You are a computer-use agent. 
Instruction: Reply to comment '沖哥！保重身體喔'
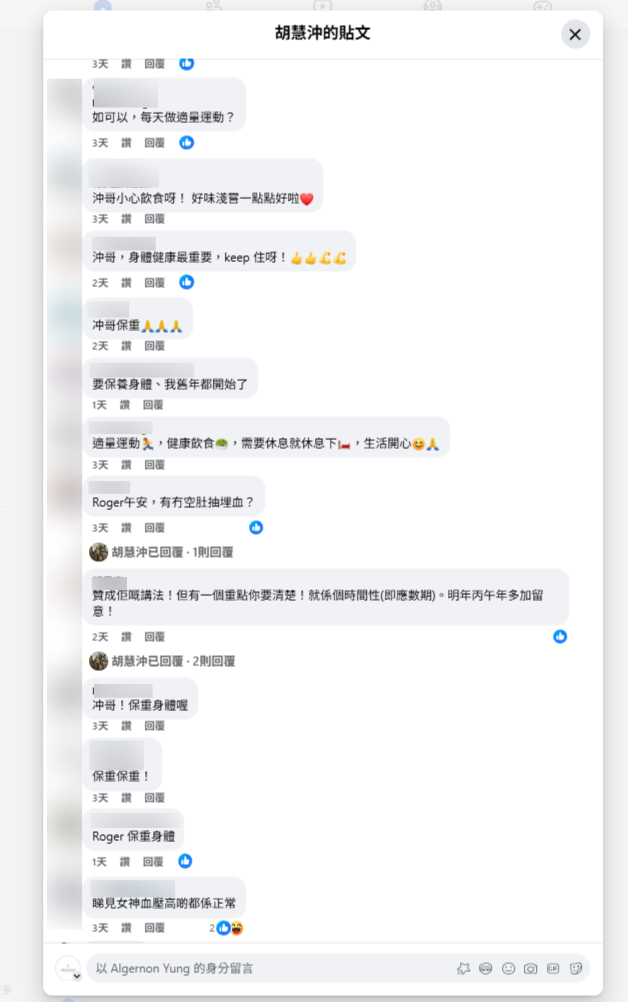[x=154, y=726]
